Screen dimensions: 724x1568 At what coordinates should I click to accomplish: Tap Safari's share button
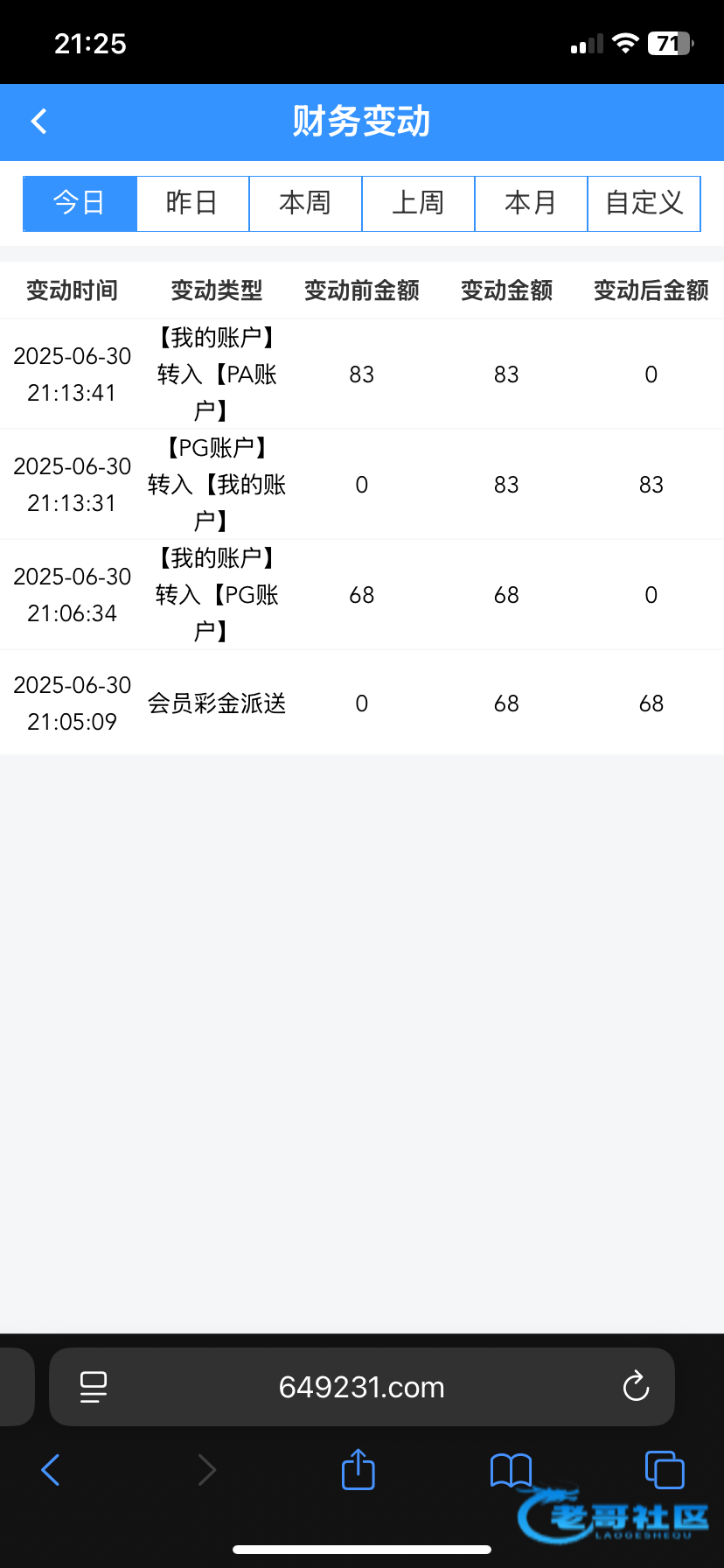point(358,1469)
